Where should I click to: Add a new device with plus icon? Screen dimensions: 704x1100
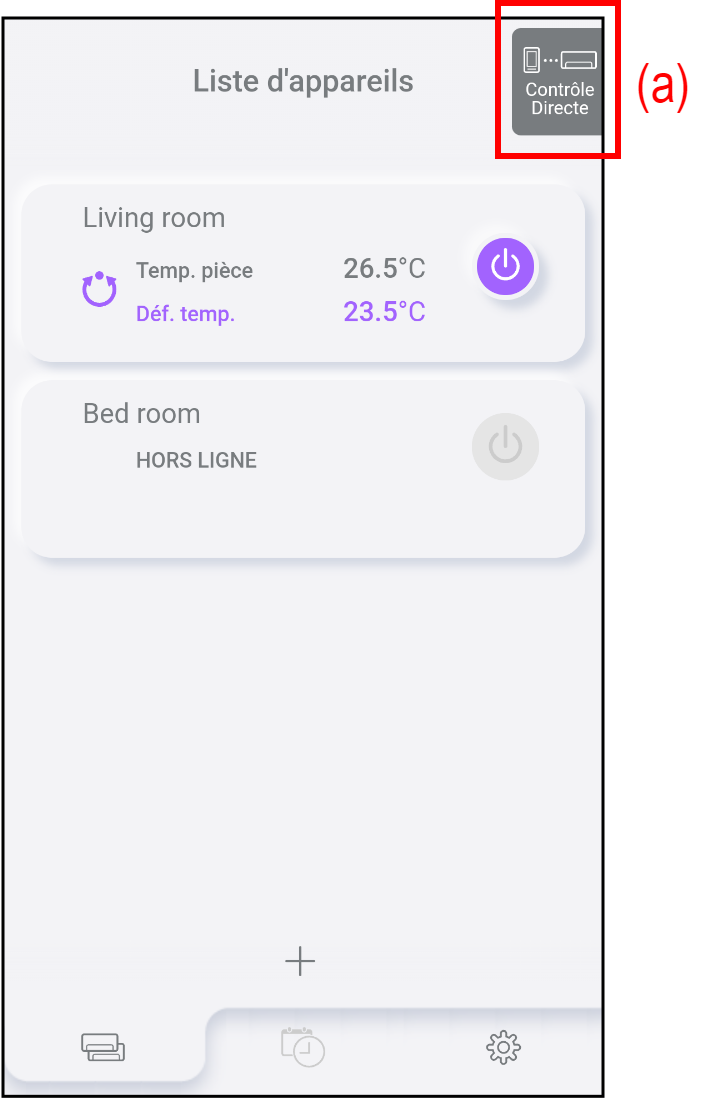coord(300,961)
